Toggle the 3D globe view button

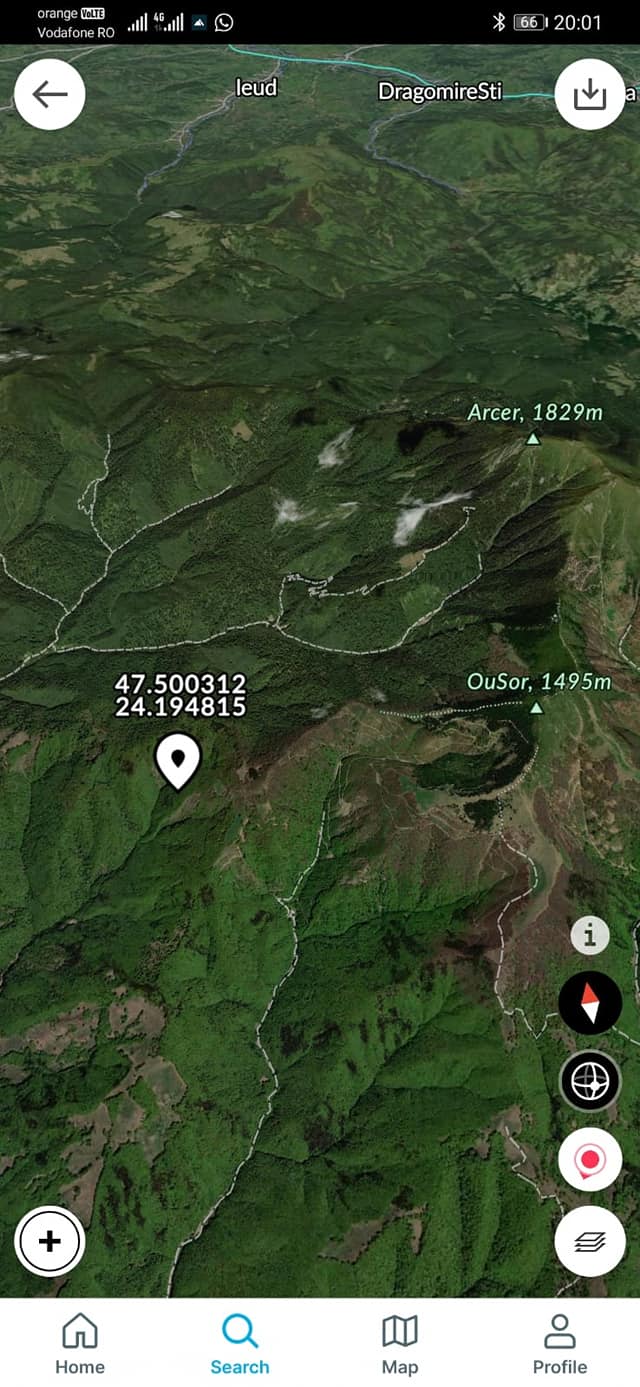(x=590, y=1081)
